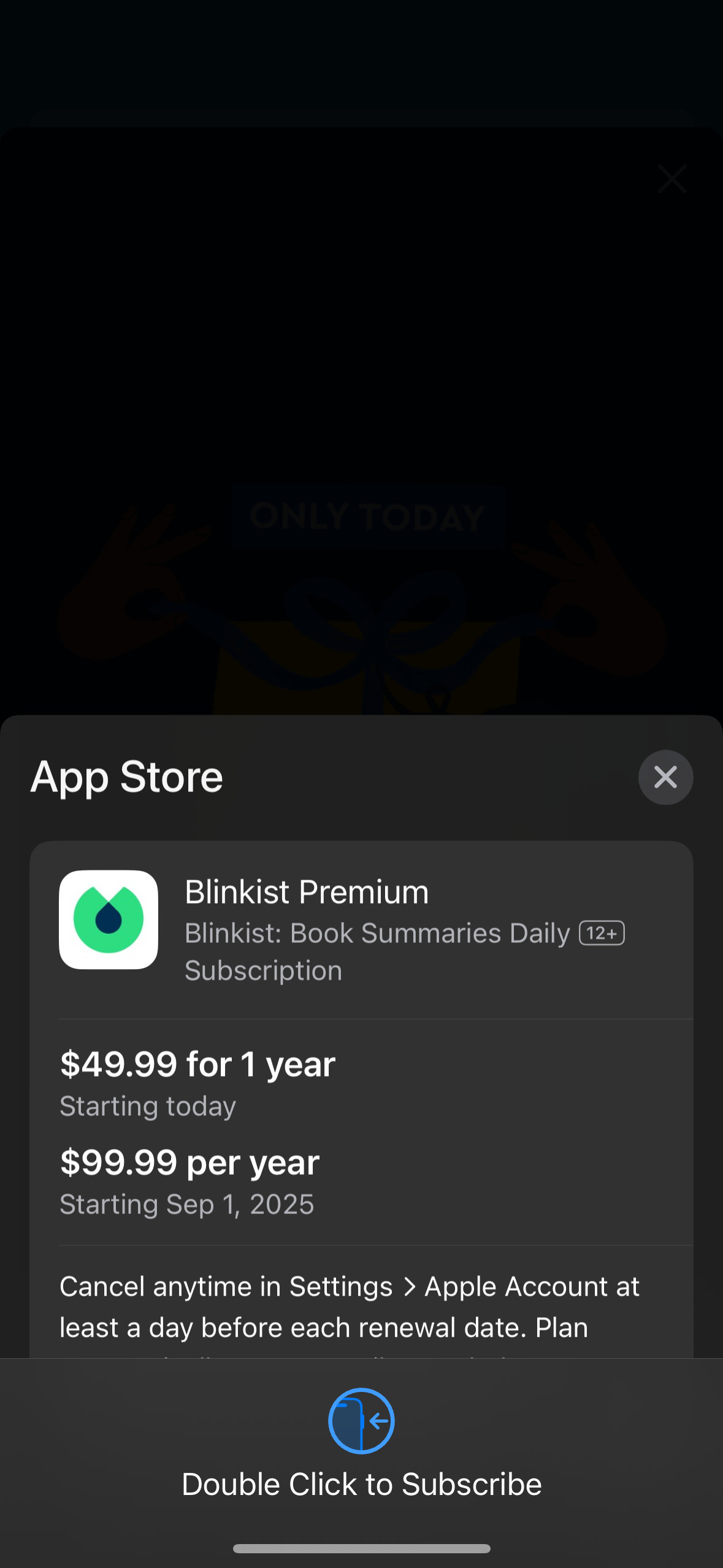This screenshot has width=723, height=1568.
Task: Open the App Store sheet header
Action: tap(126, 777)
